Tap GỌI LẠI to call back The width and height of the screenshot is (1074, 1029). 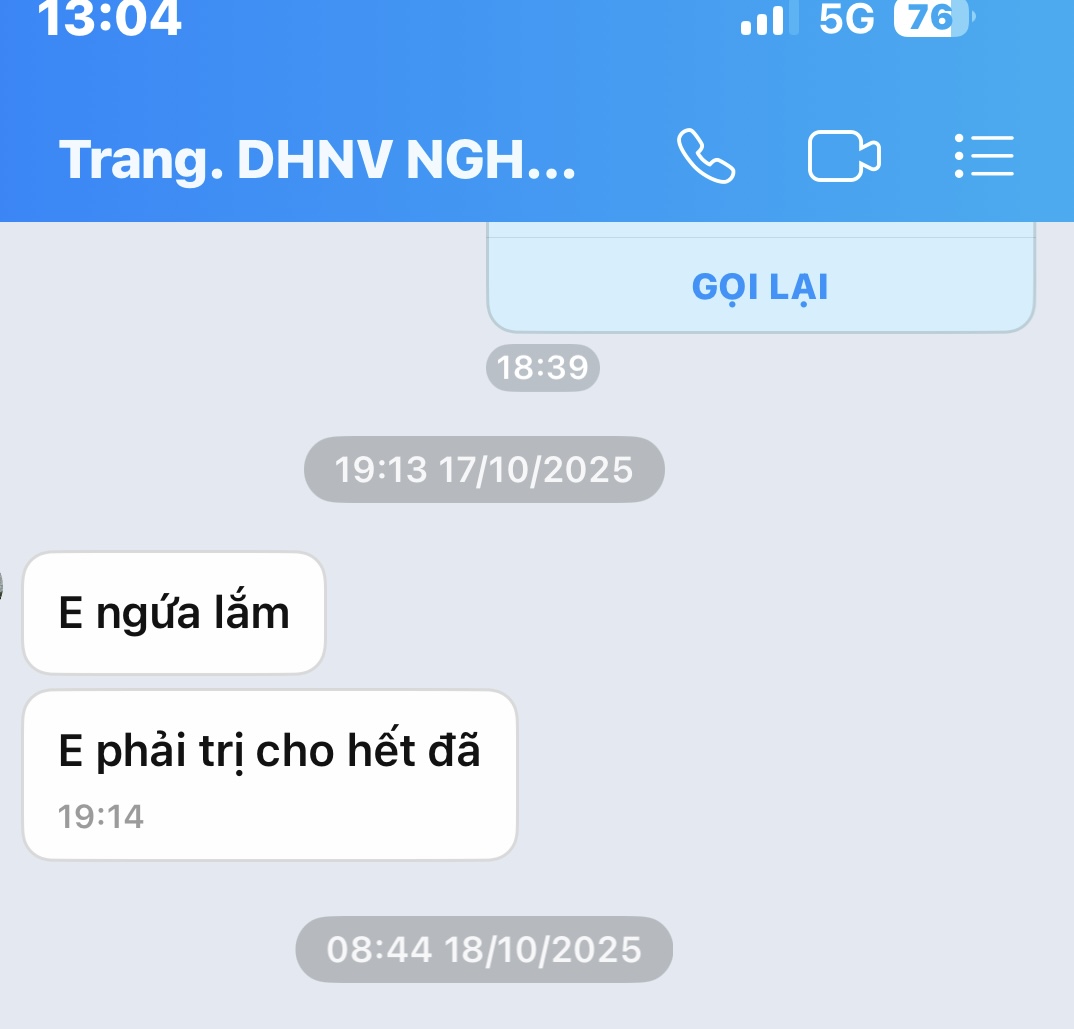pos(760,288)
